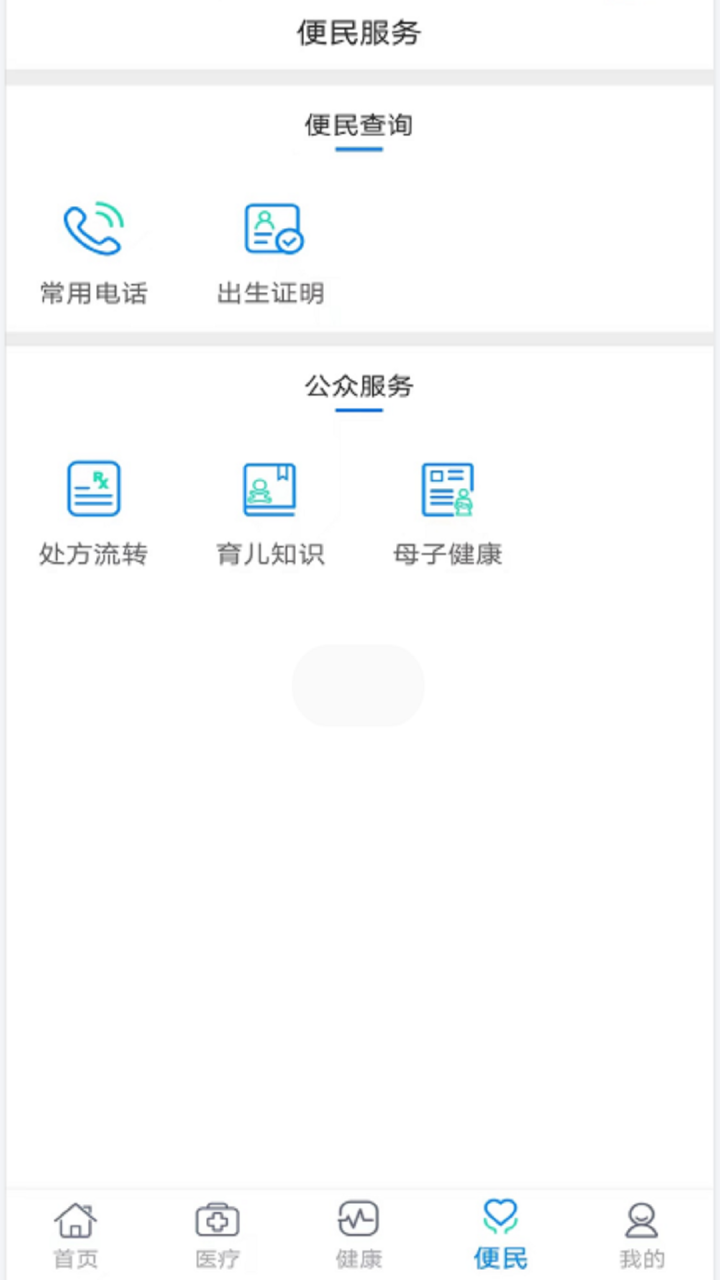
Task: Open the 母子健康 mother-child health icon
Action: coord(448,489)
